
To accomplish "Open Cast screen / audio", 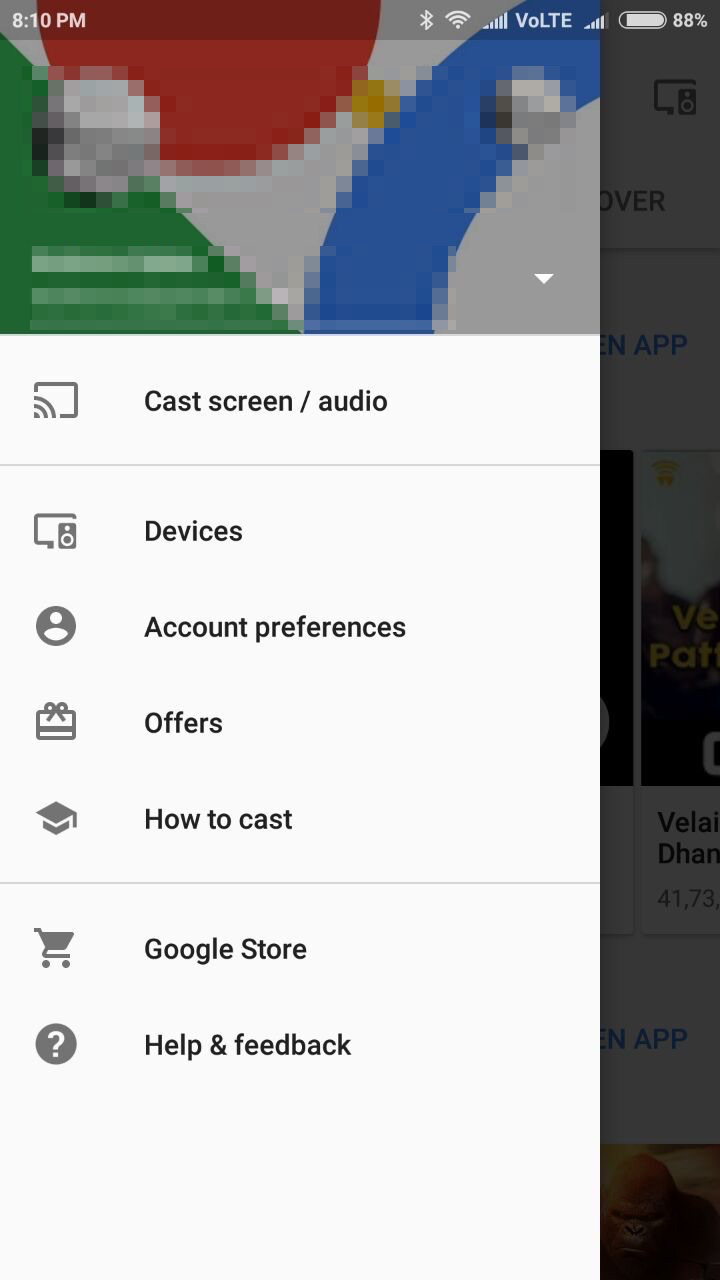I will [x=265, y=401].
